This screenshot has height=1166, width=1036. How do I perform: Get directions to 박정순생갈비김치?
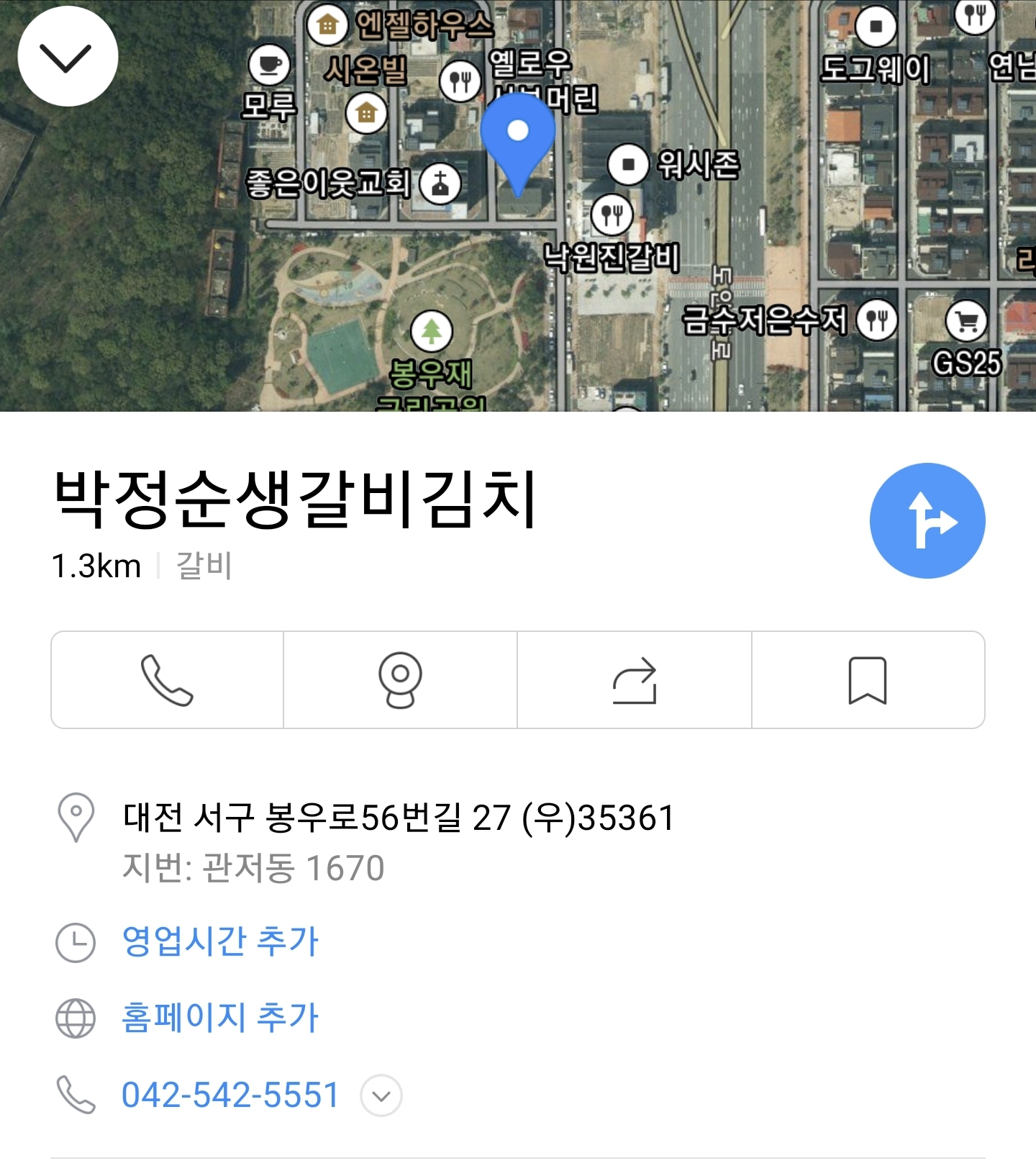coord(927,520)
